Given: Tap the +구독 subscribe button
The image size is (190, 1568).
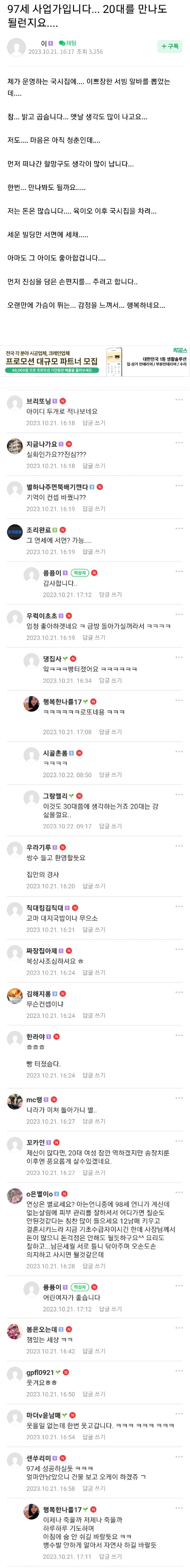Looking at the screenshot, I should (169, 46).
